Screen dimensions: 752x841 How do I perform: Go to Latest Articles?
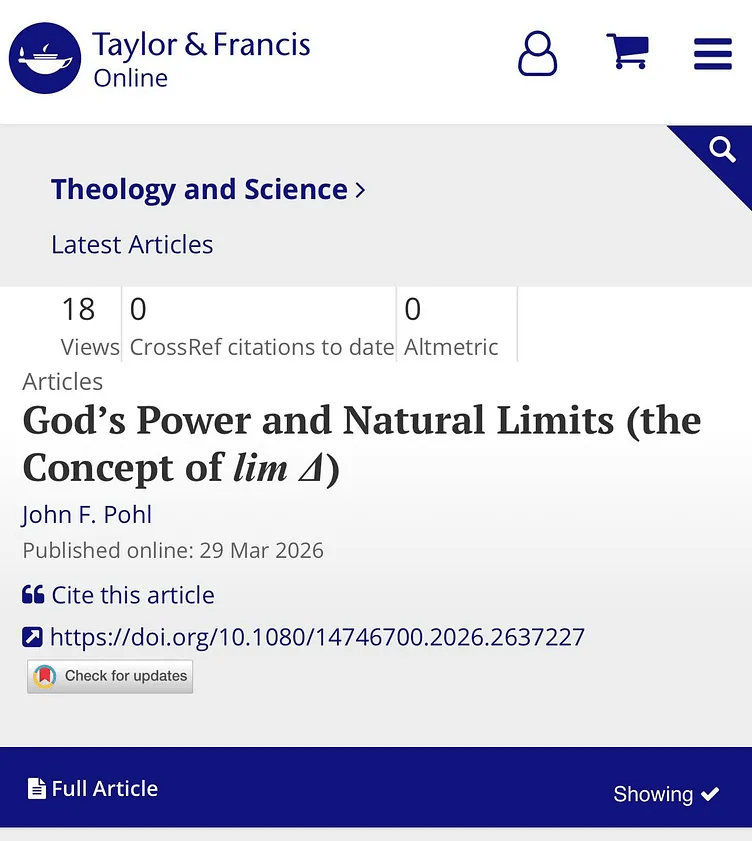click(132, 244)
